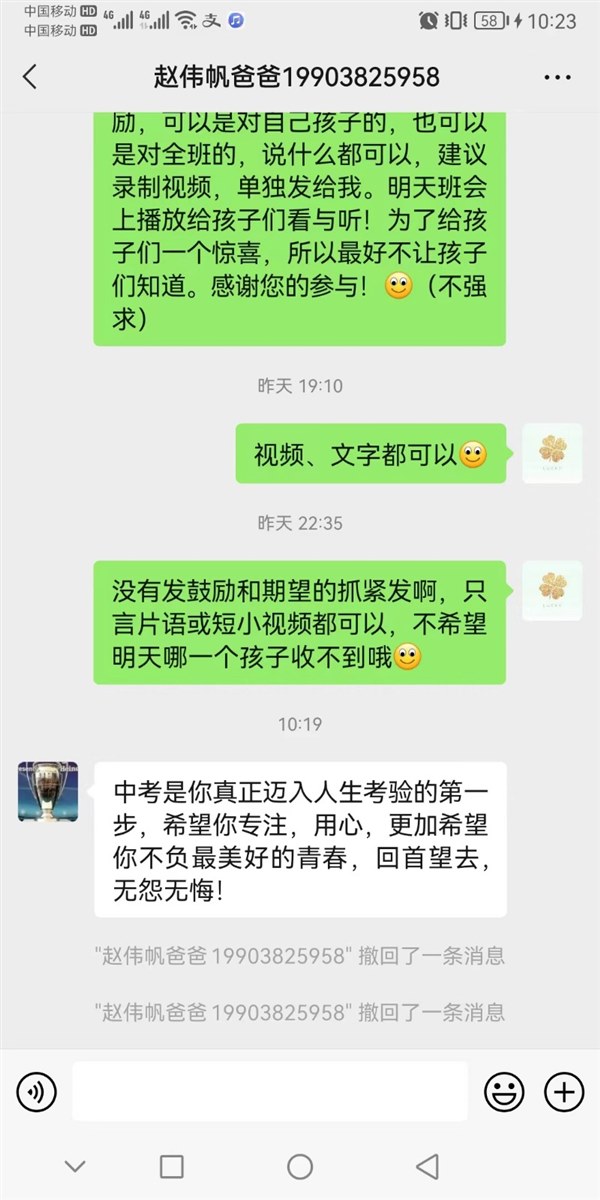Open the chat info overflow menu
The width and height of the screenshot is (600, 1200).
[x=557, y=77]
